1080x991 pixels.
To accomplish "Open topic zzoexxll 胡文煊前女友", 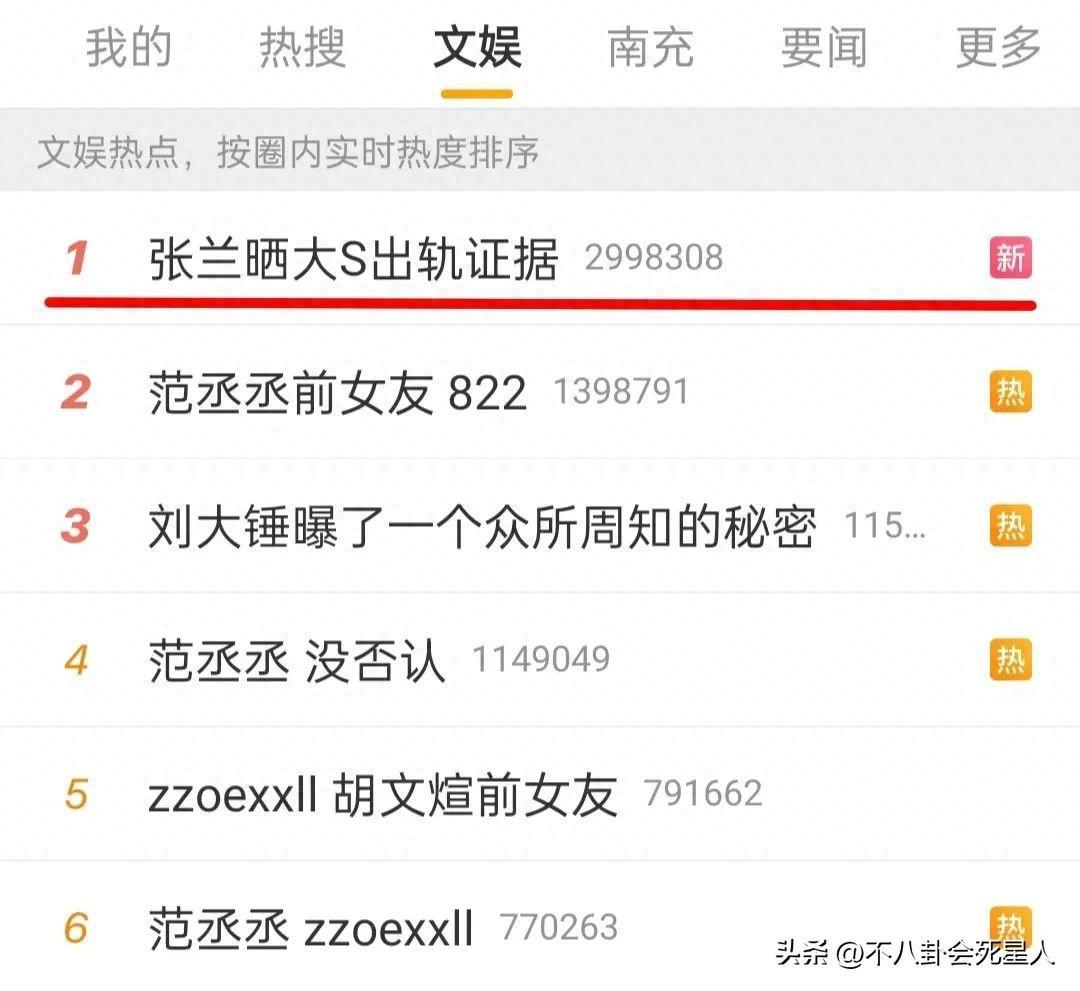I will click(x=382, y=795).
